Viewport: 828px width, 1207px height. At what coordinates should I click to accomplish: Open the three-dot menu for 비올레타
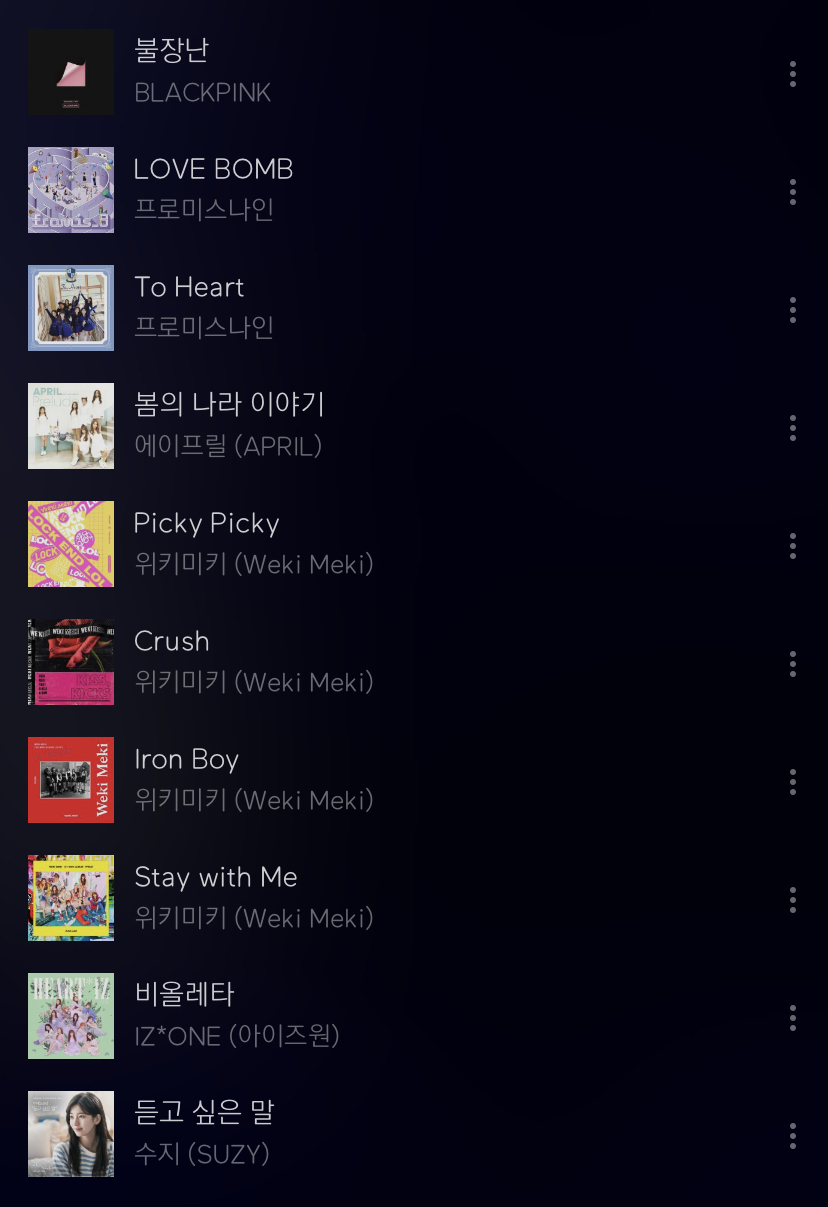pyautogui.click(x=792, y=1017)
